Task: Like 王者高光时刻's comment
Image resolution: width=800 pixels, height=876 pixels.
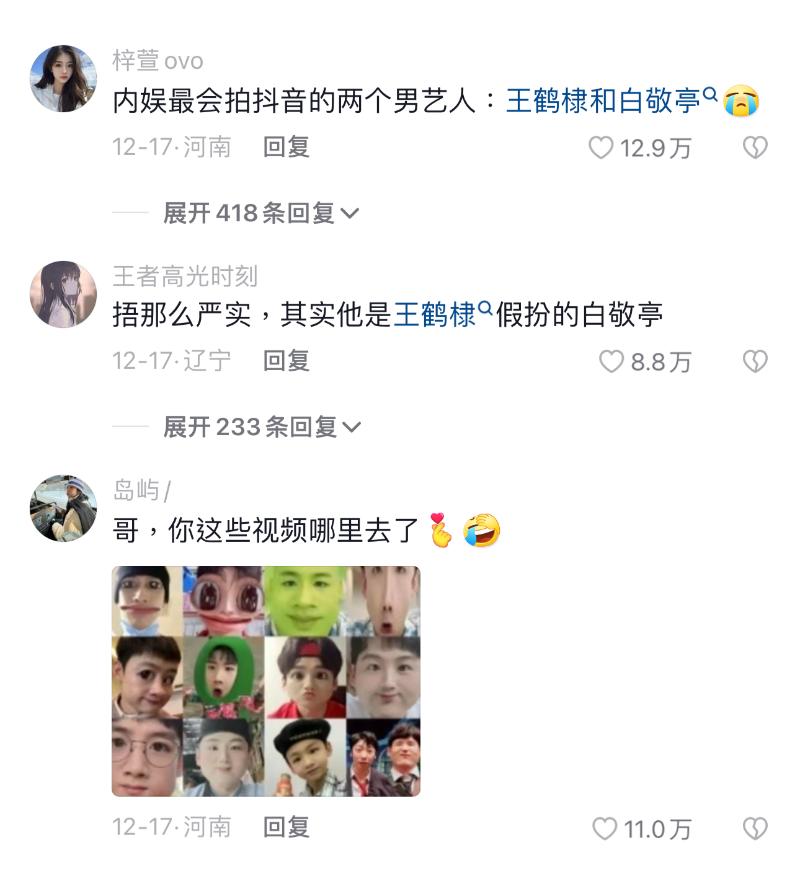Action: tap(611, 361)
